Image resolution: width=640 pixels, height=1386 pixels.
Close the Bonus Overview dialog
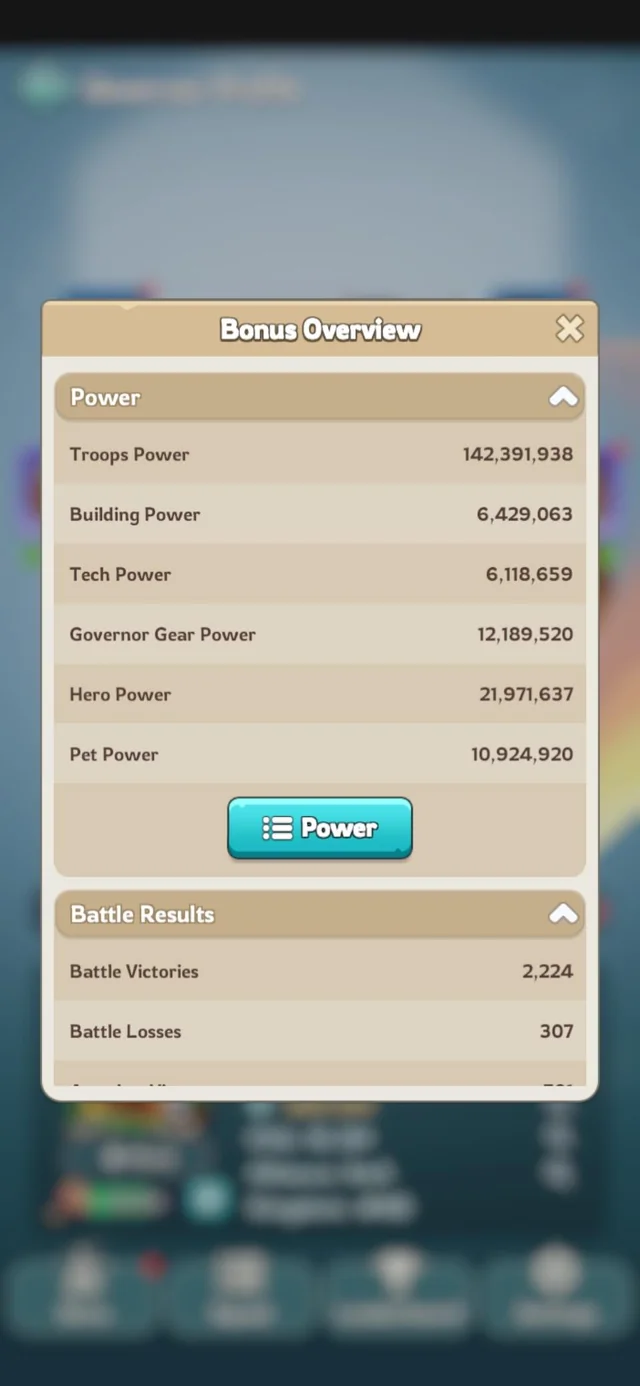(569, 328)
